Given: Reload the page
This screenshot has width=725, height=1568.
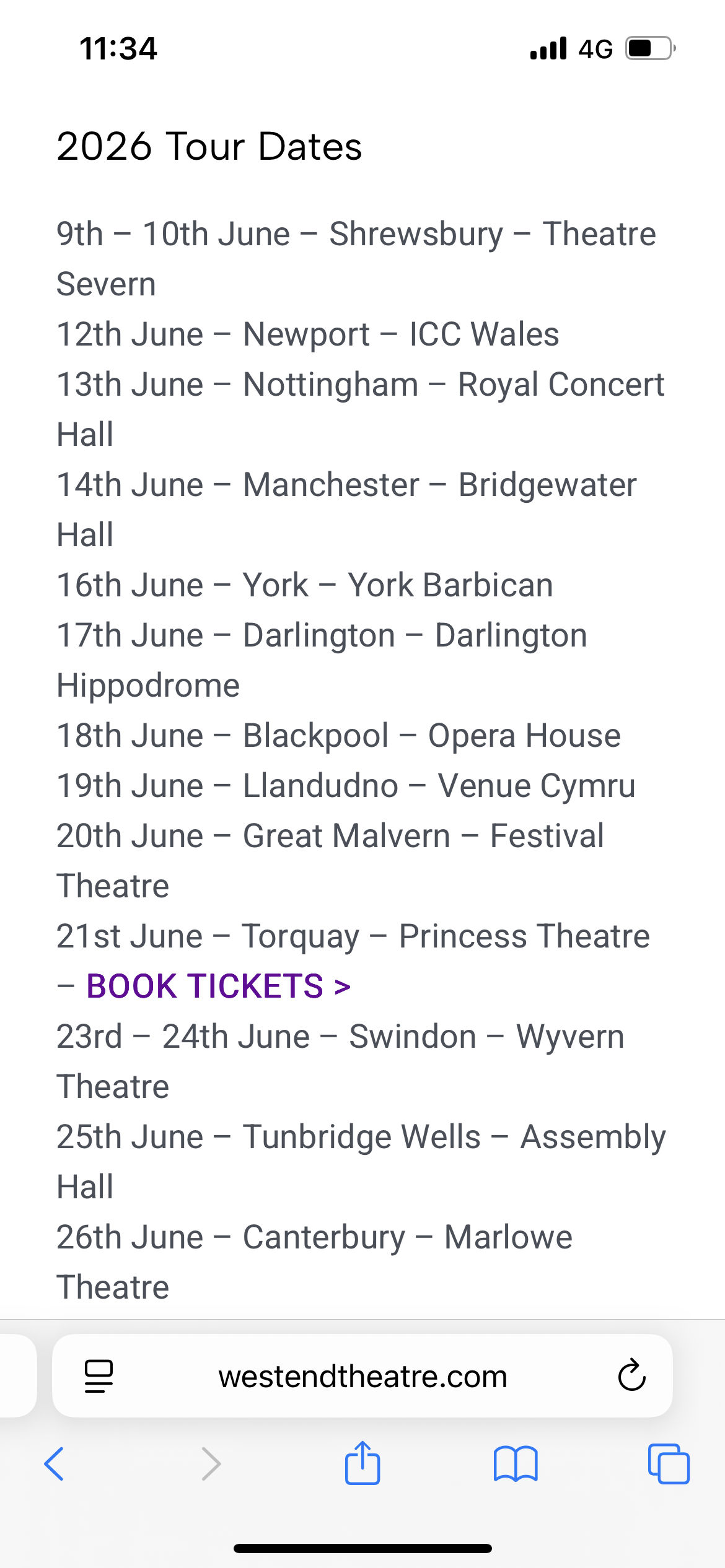Looking at the screenshot, I should click(x=631, y=1377).
